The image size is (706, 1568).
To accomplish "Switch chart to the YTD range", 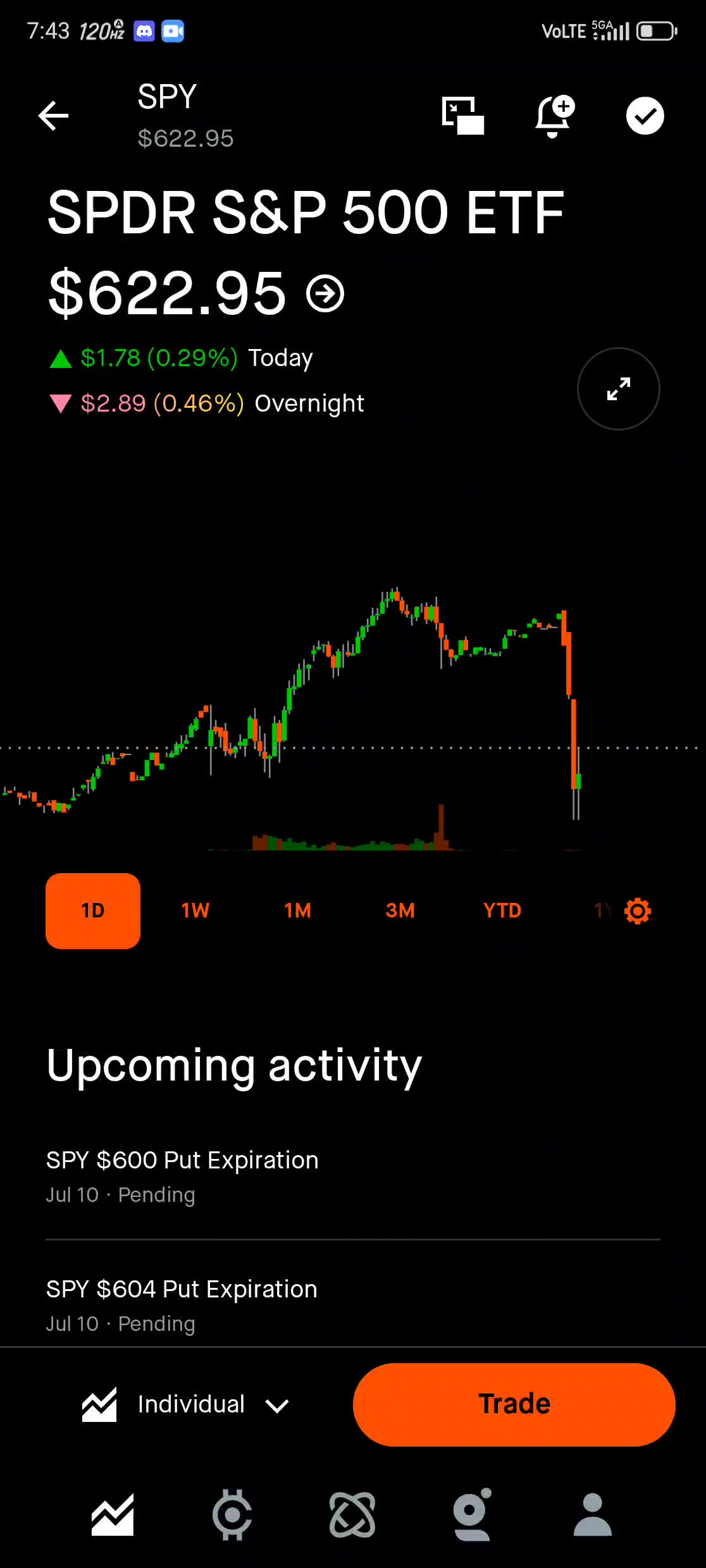I will (502, 910).
